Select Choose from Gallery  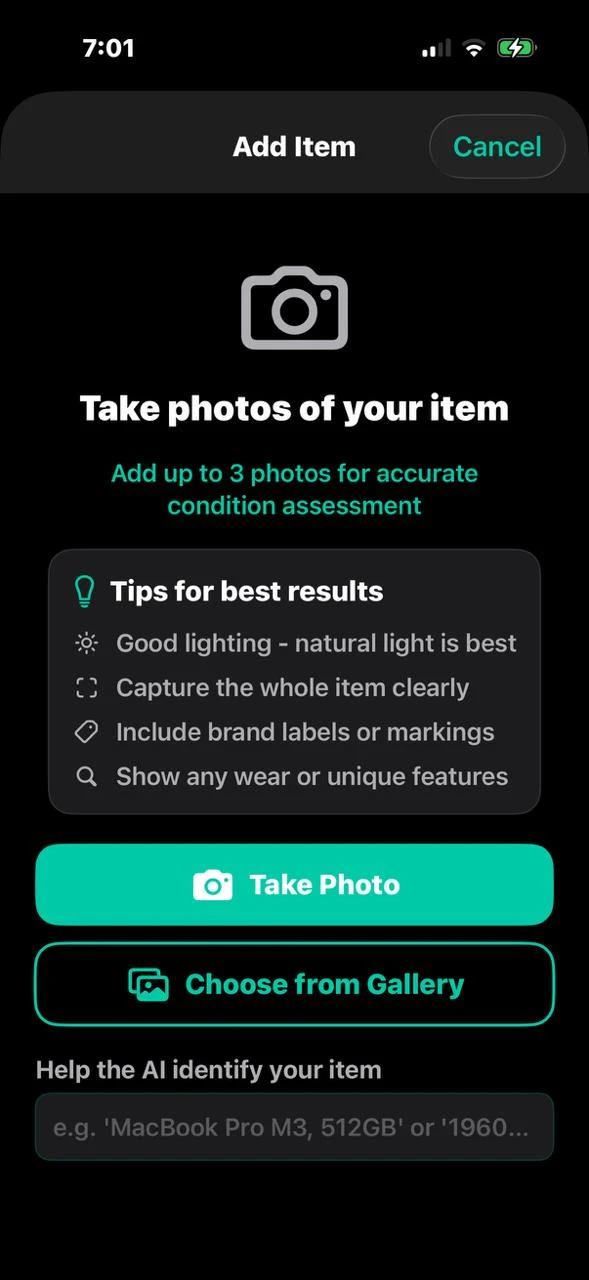(x=294, y=984)
